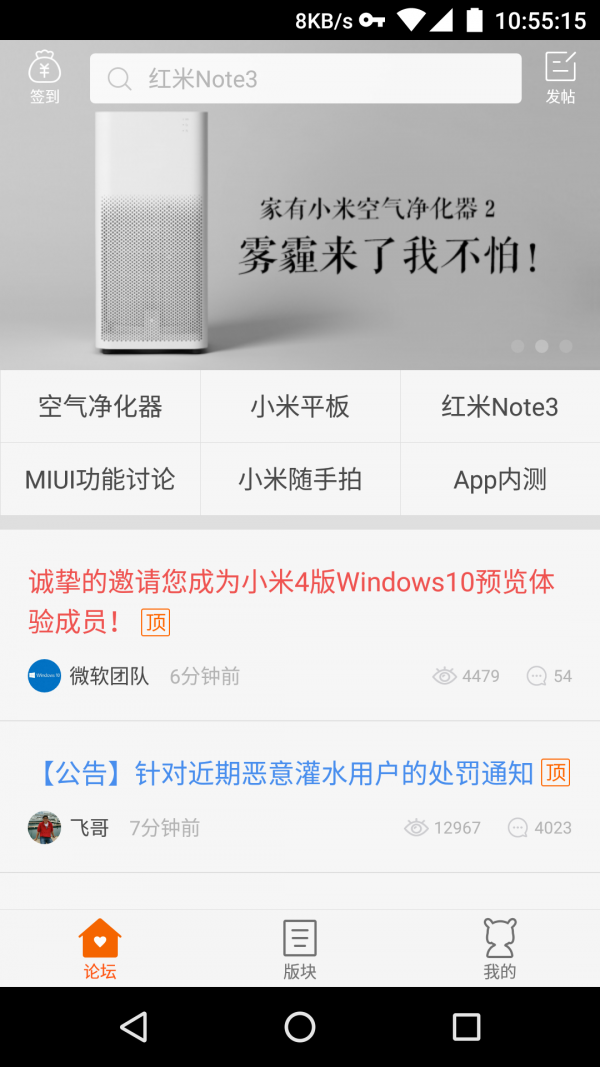Viewport: 600px width, 1067px height.
Task: Tap the 红米Note3 search box
Action: [305, 79]
